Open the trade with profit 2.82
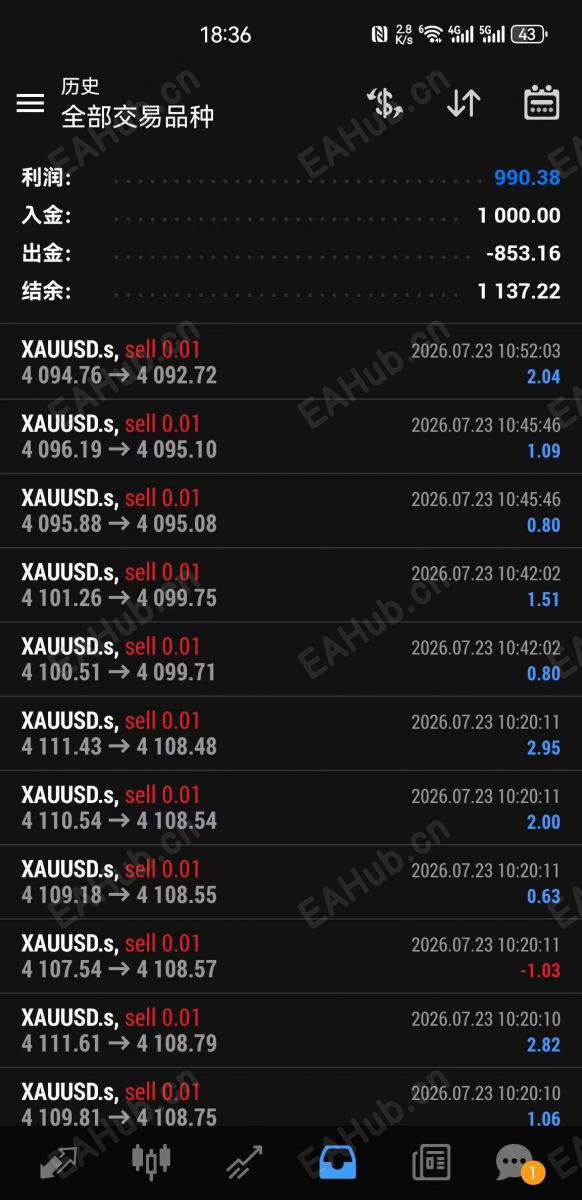Screen dimensions: 582x1200 click(x=291, y=1030)
